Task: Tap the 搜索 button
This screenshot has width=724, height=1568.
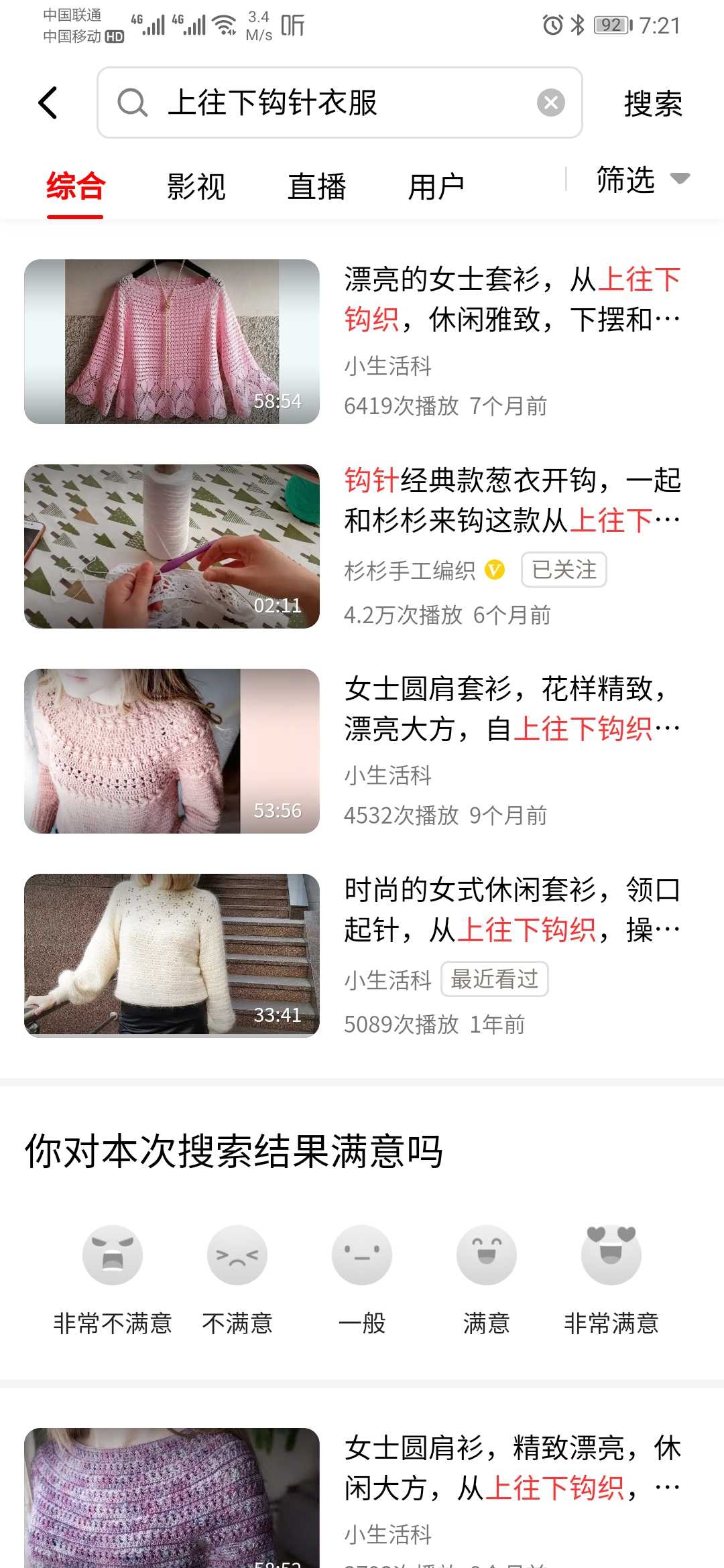Action: [652, 103]
